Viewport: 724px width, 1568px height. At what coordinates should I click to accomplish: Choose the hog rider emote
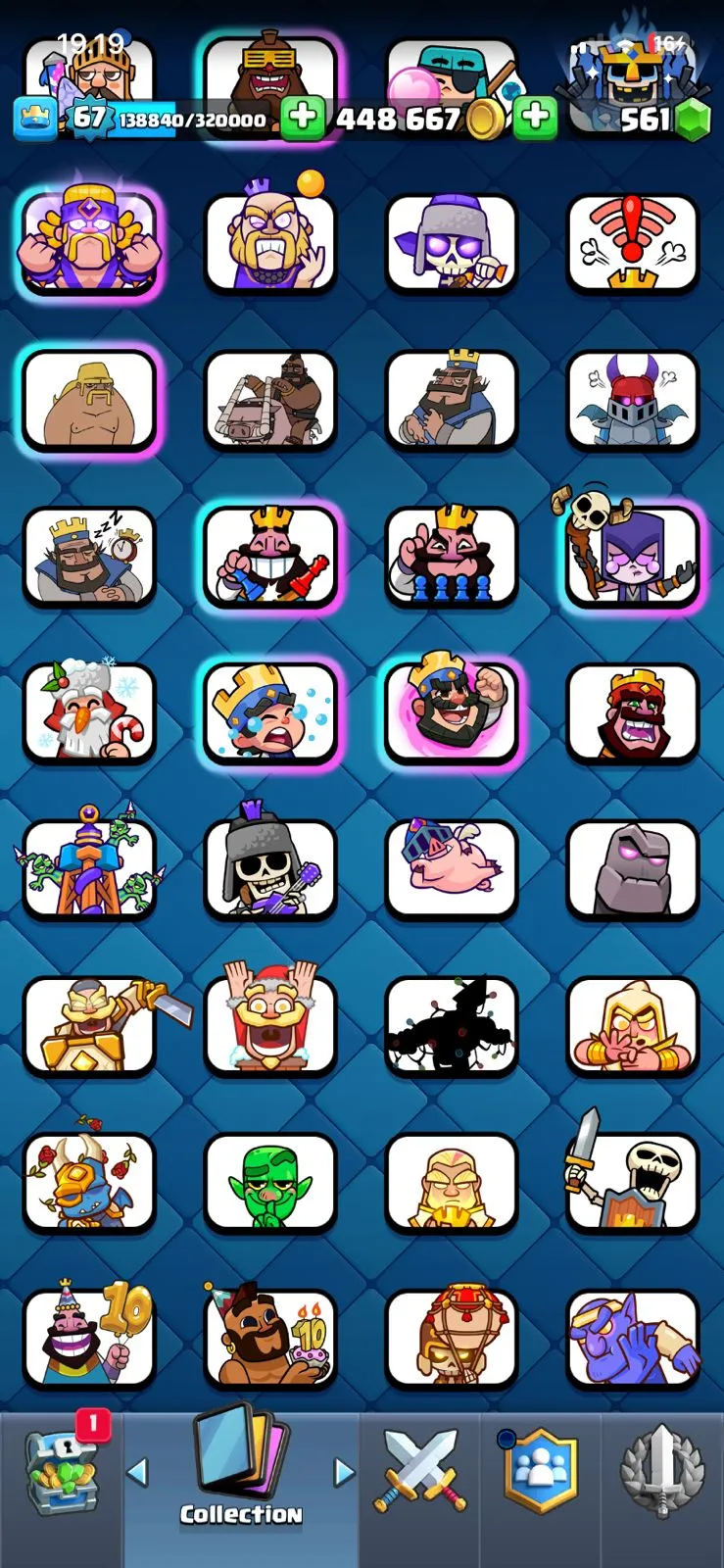pos(270,400)
